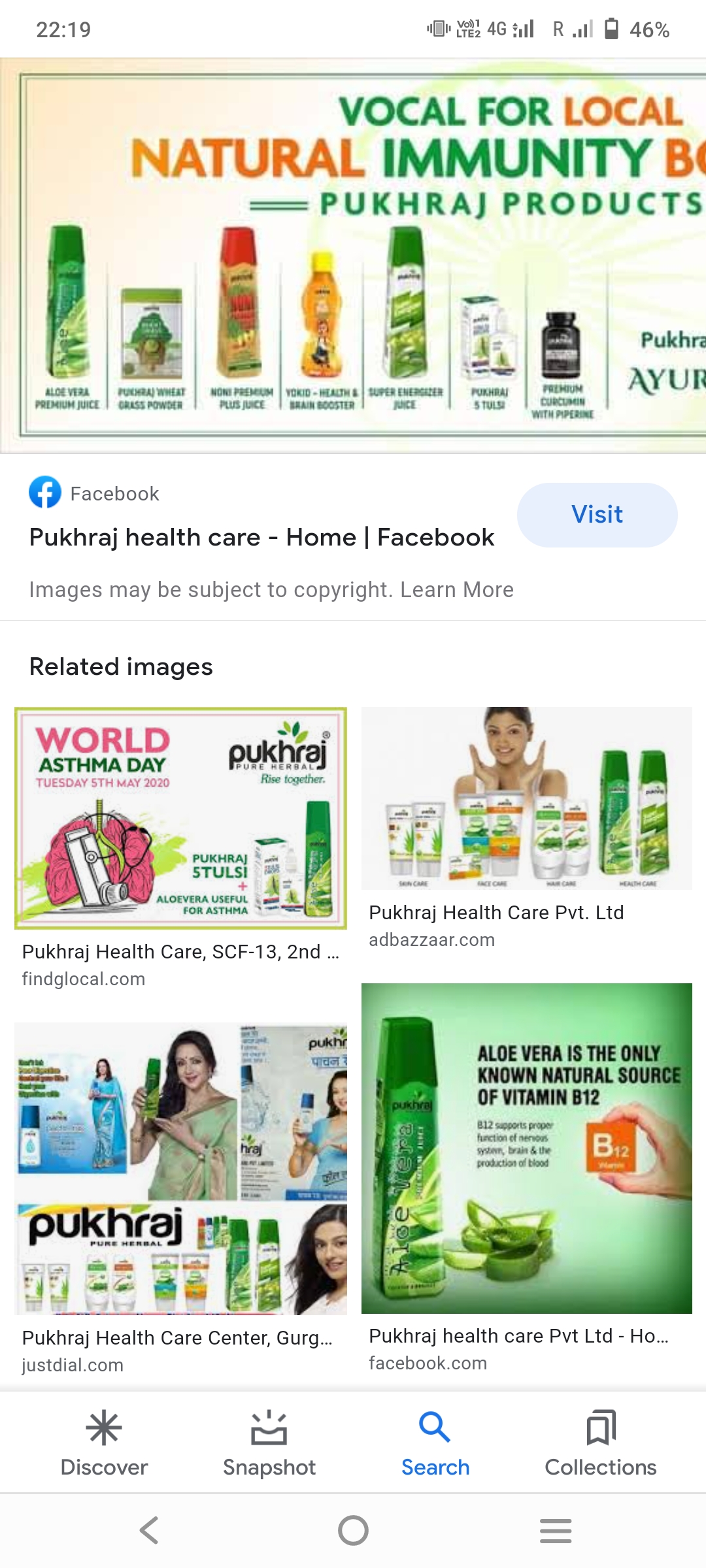Tap the system home button
Image resolution: width=706 pixels, height=1568 pixels.
click(x=353, y=1530)
